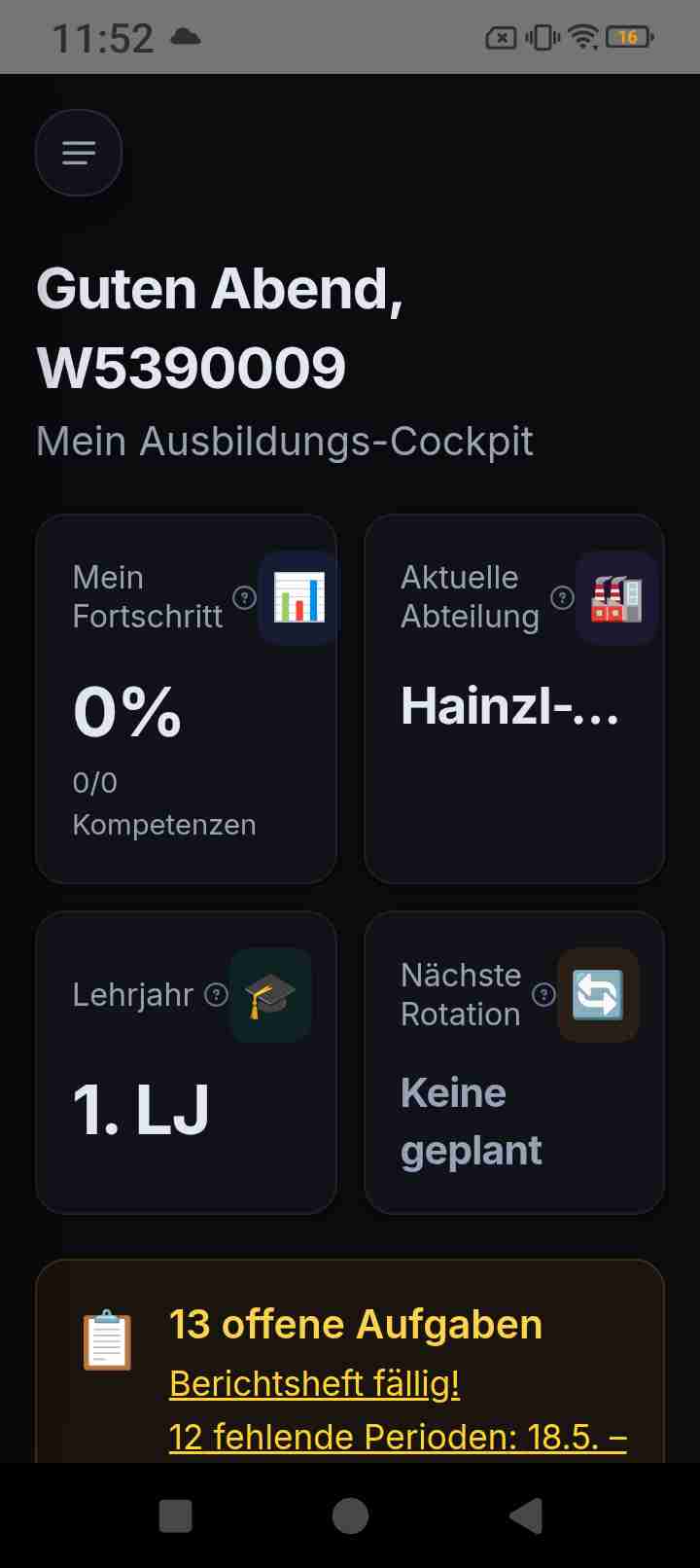Tap help icon beside Lehrjahr
Image resolution: width=700 pixels, height=1568 pixels.
(x=217, y=994)
